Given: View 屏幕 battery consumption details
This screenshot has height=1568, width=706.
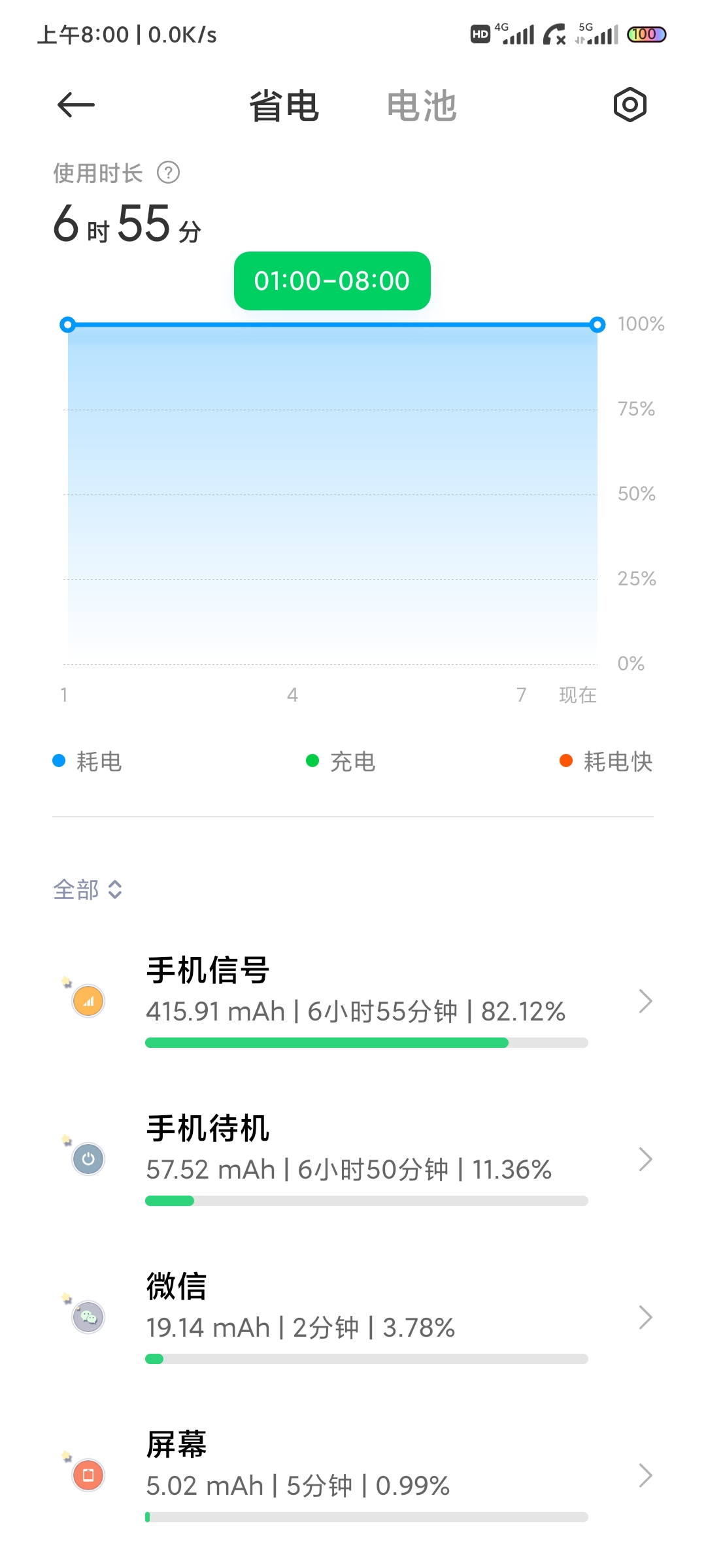Looking at the screenshot, I should pyautogui.click(x=353, y=1475).
